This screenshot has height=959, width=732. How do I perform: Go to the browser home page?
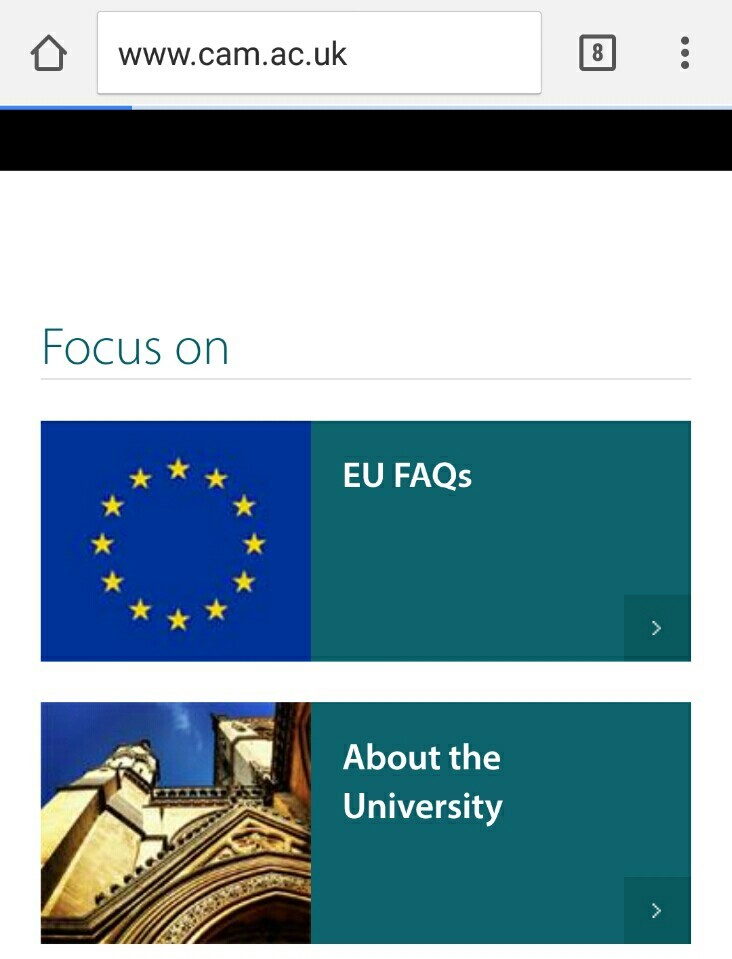click(x=49, y=53)
